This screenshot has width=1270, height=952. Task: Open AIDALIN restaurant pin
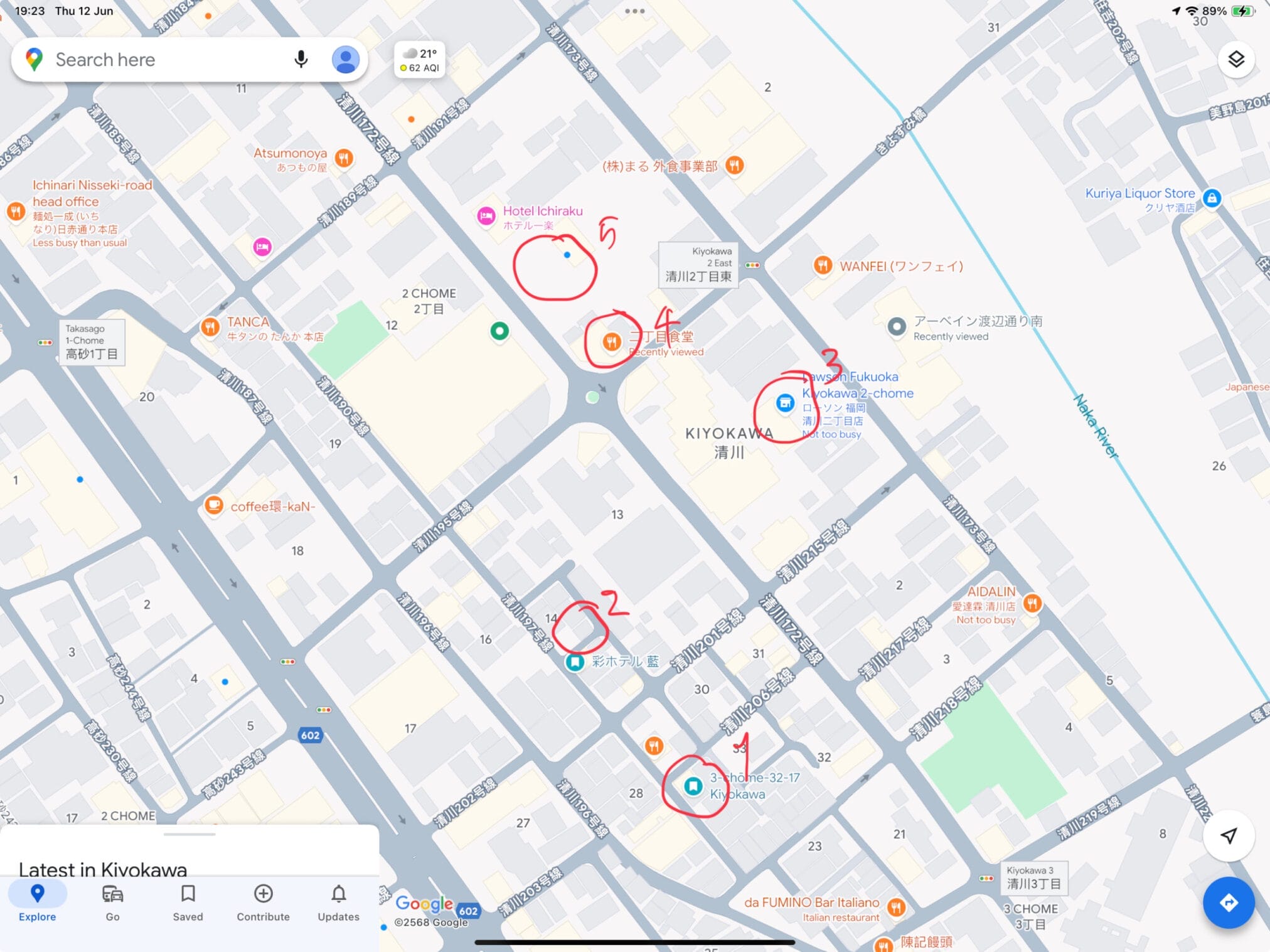pos(1032,604)
